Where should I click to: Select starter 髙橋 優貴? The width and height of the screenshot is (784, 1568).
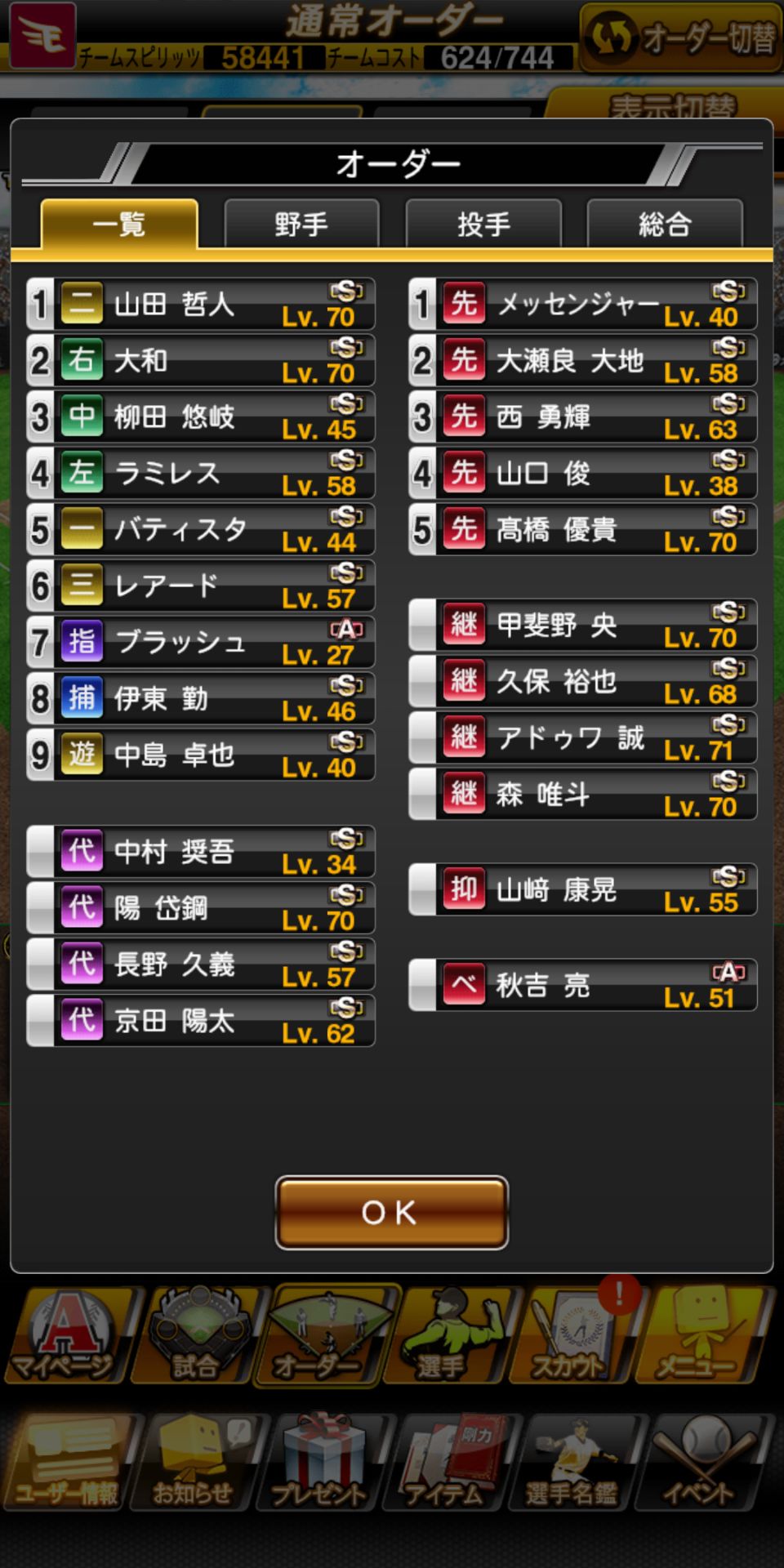click(x=582, y=529)
